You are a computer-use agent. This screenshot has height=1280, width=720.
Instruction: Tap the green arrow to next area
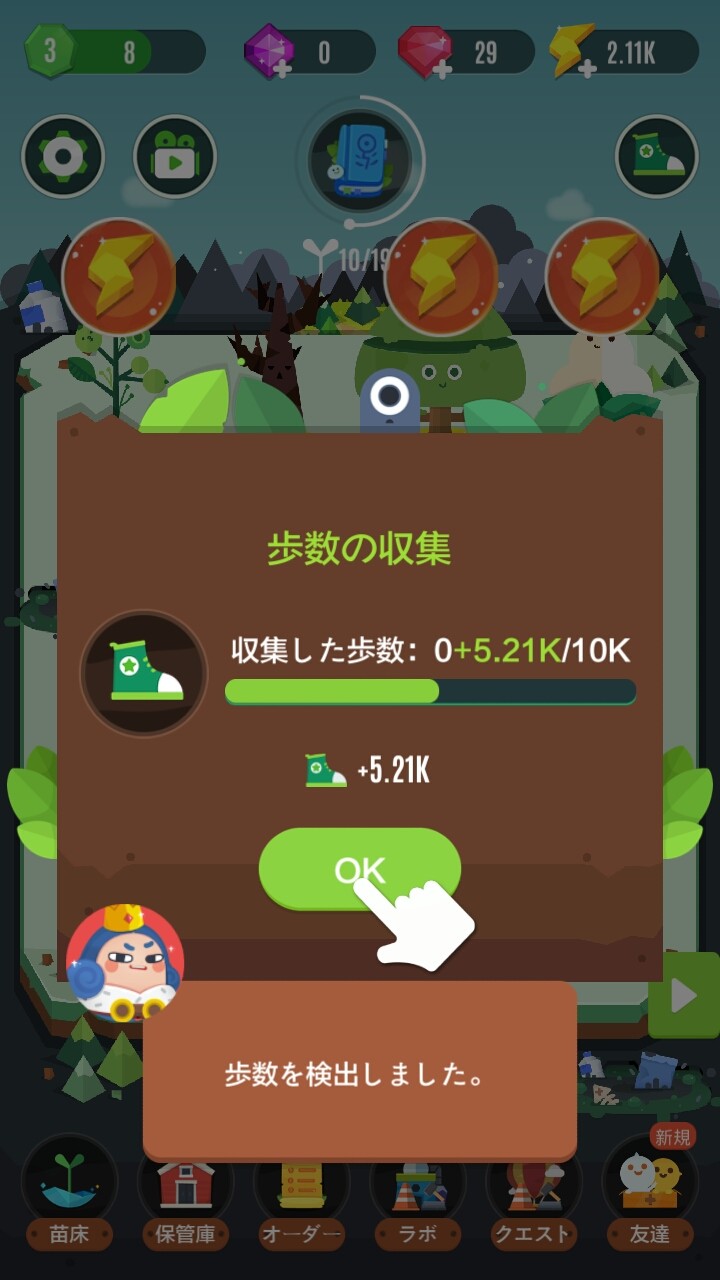684,995
